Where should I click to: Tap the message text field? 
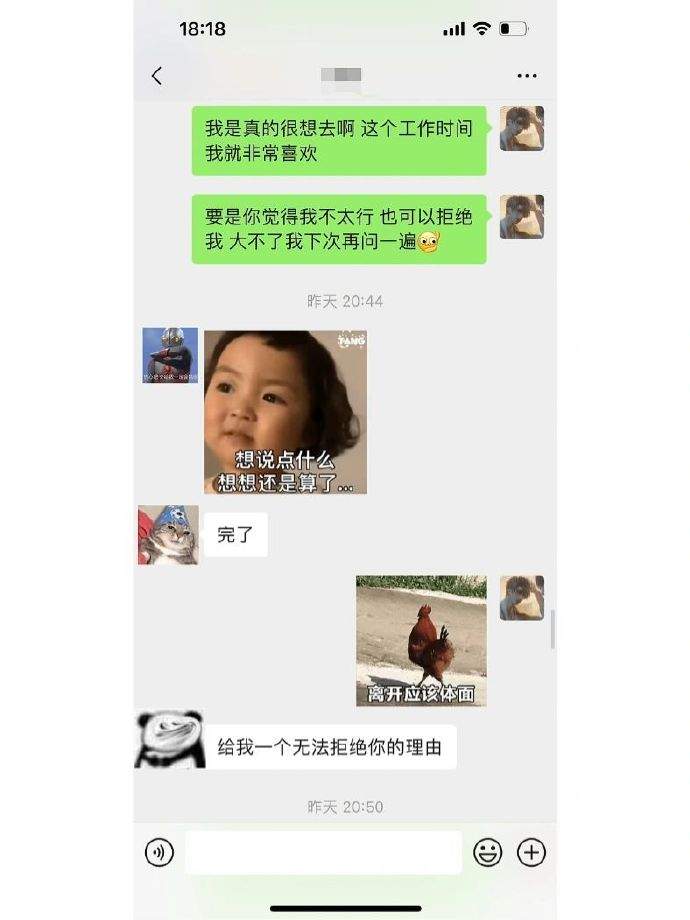pyautogui.click(x=323, y=852)
